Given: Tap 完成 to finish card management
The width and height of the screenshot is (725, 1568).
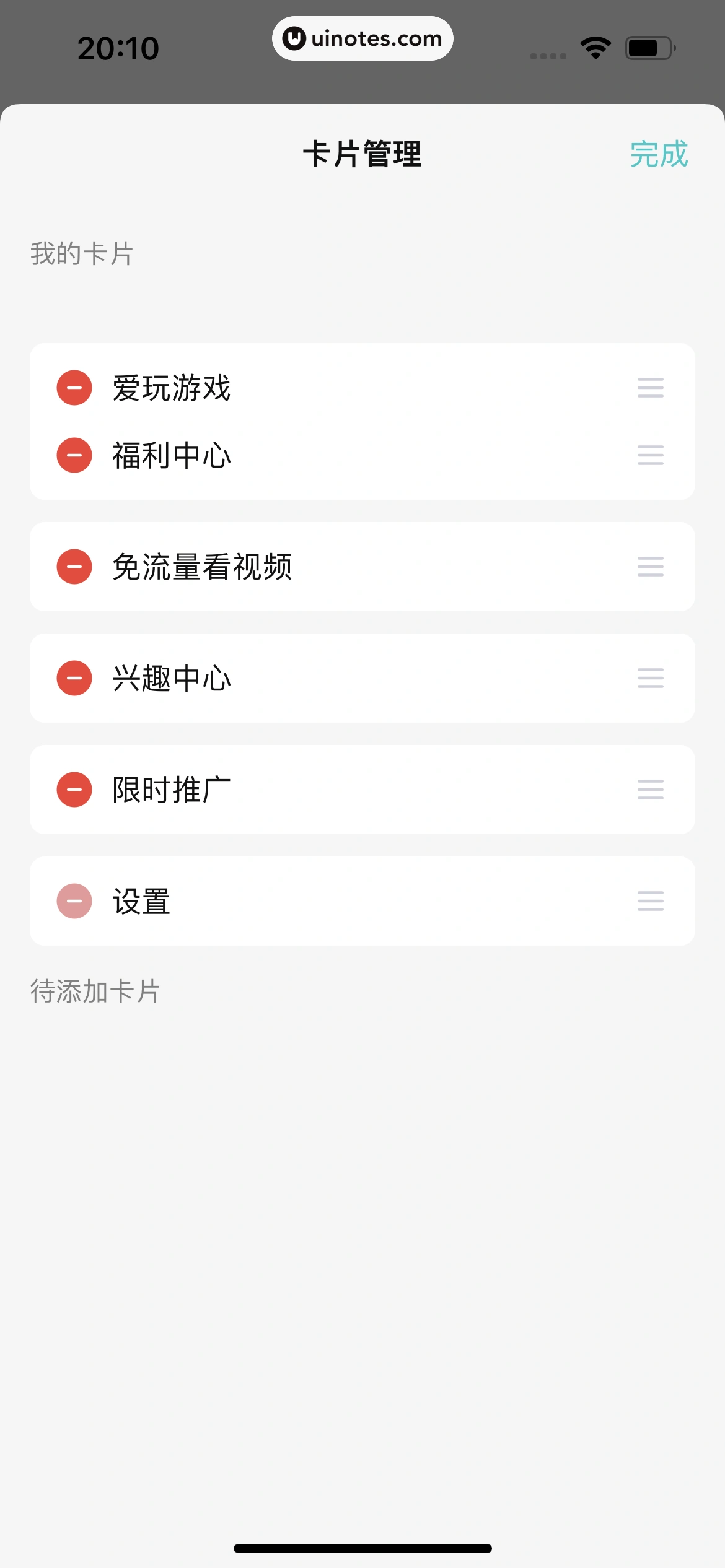Looking at the screenshot, I should [x=659, y=154].
